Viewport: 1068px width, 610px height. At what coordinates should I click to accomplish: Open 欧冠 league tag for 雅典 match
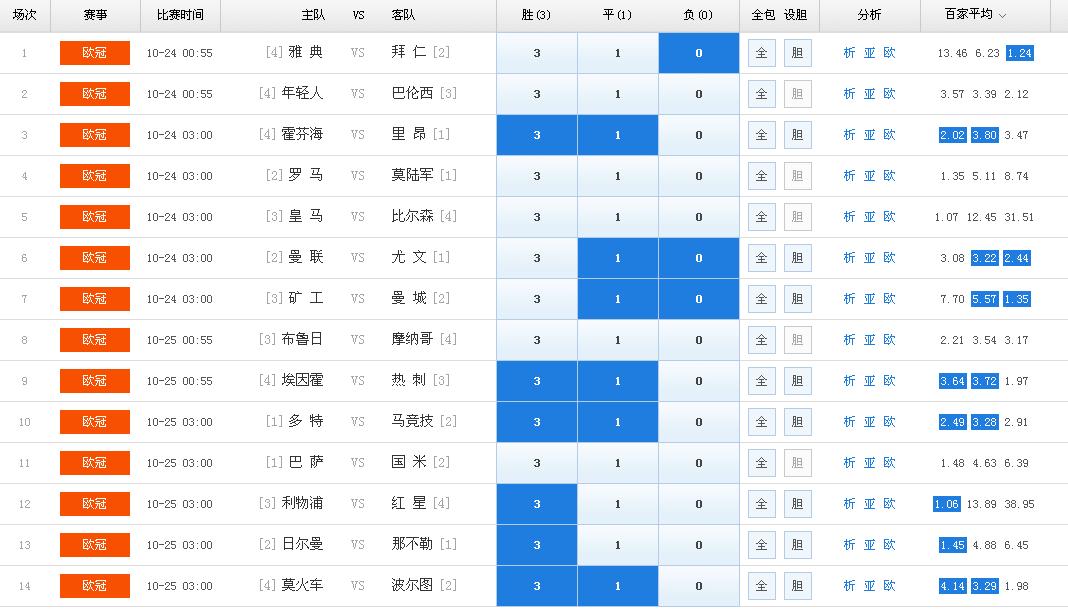tap(95, 53)
